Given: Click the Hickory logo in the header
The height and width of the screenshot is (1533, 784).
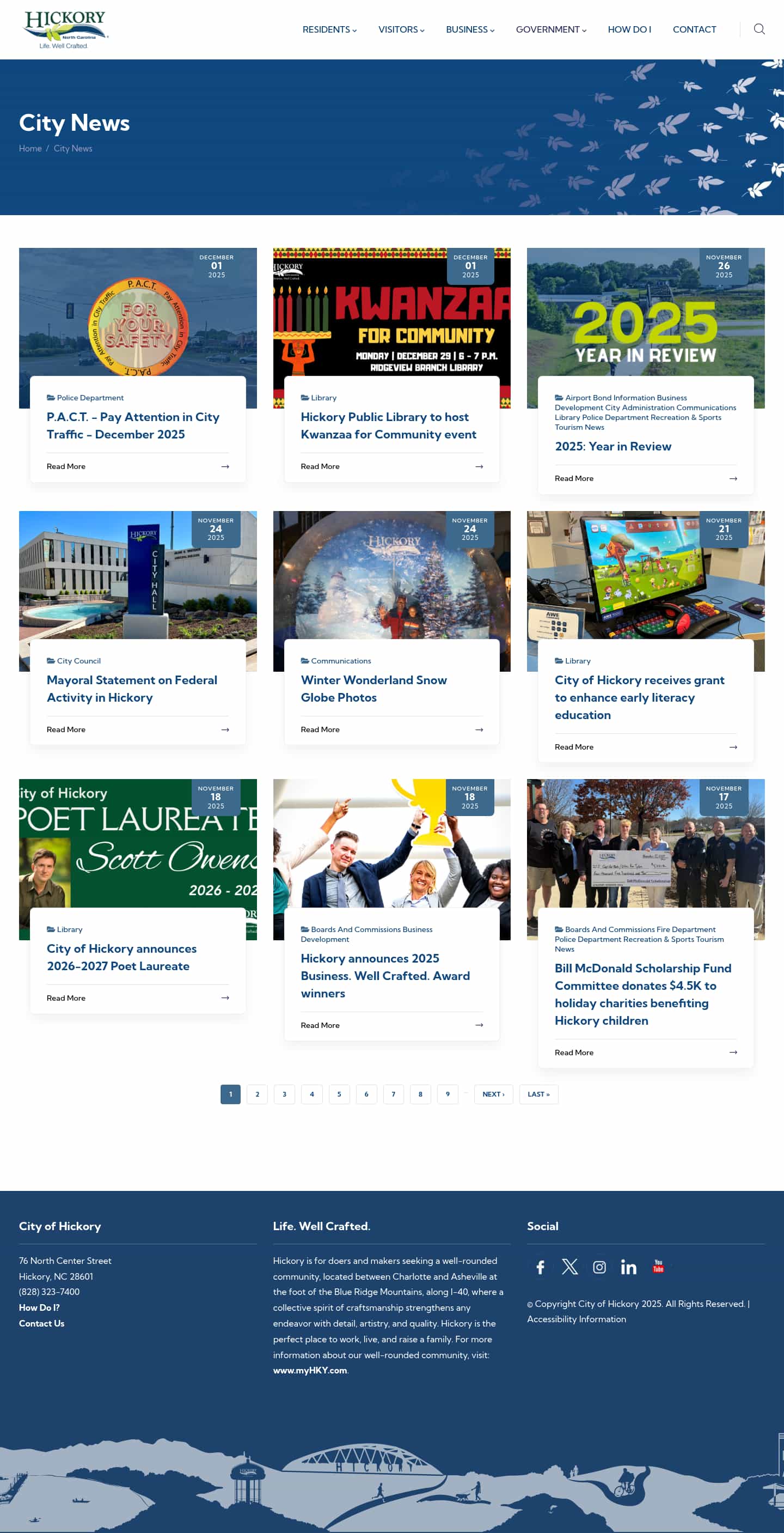Looking at the screenshot, I should [x=63, y=28].
